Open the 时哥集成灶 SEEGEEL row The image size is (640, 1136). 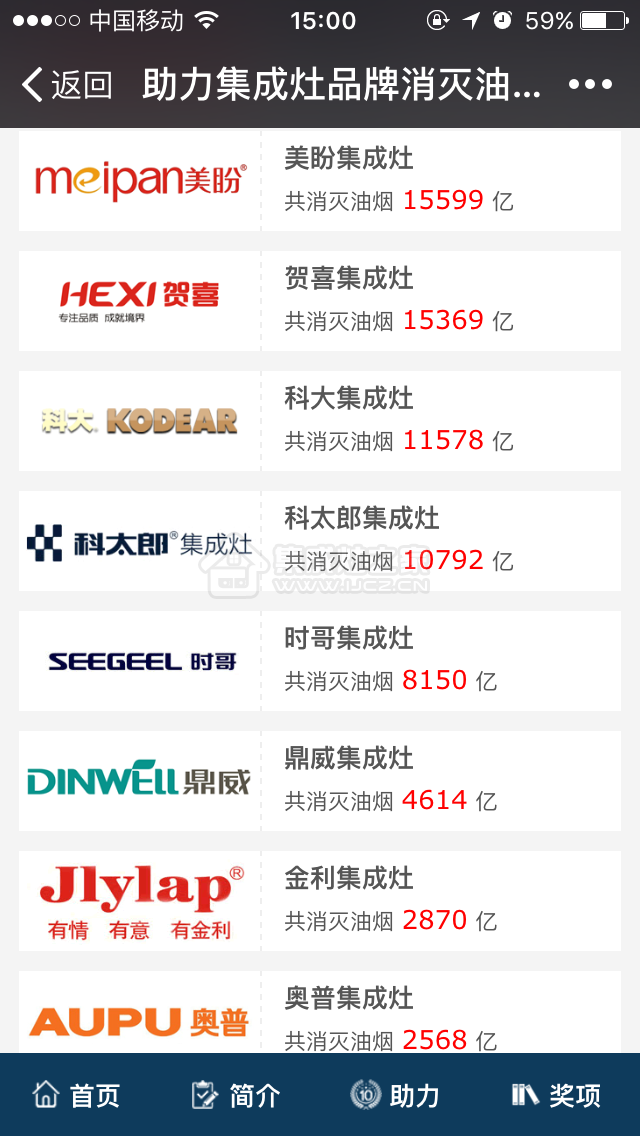pyautogui.click(x=320, y=661)
